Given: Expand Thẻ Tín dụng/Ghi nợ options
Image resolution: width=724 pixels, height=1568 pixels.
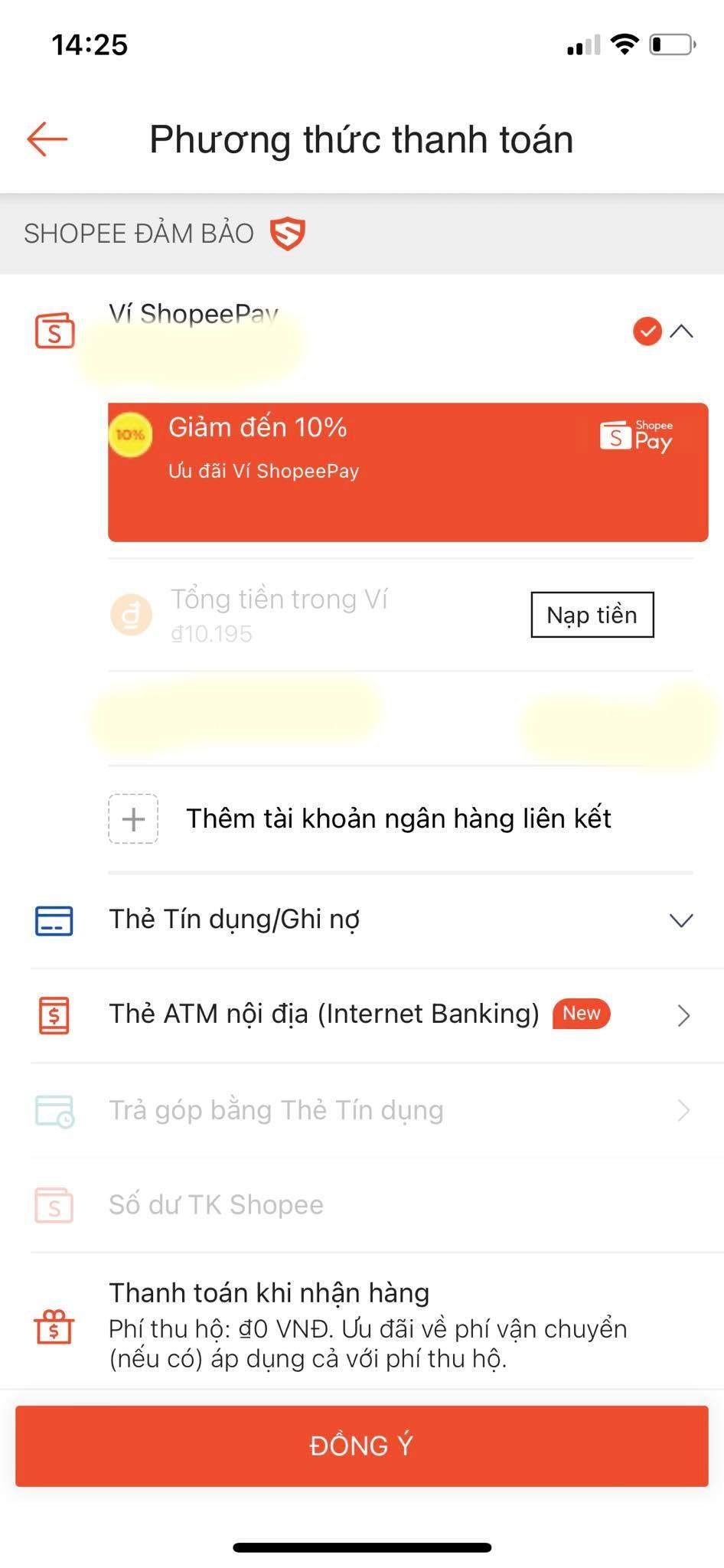Looking at the screenshot, I should point(680,920).
